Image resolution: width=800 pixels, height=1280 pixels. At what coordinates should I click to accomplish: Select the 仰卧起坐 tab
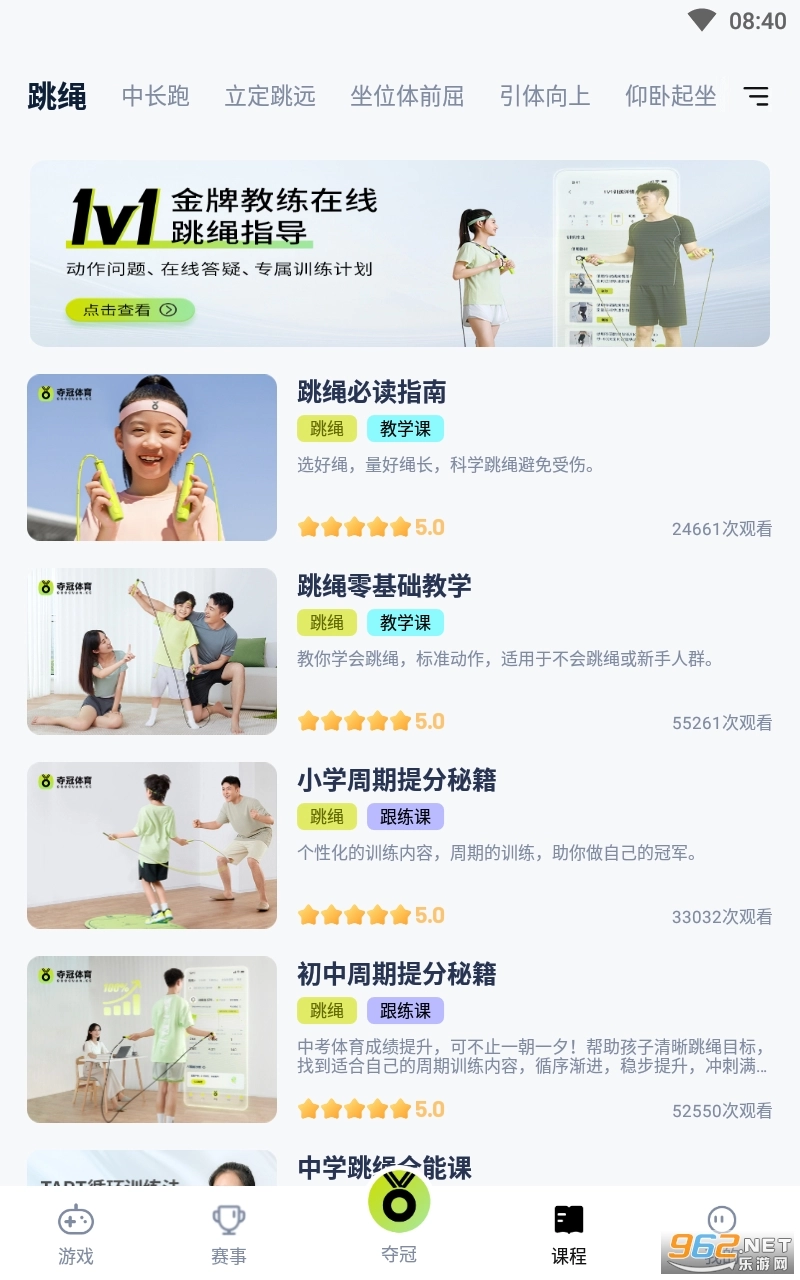pyautogui.click(x=670, y=96)
